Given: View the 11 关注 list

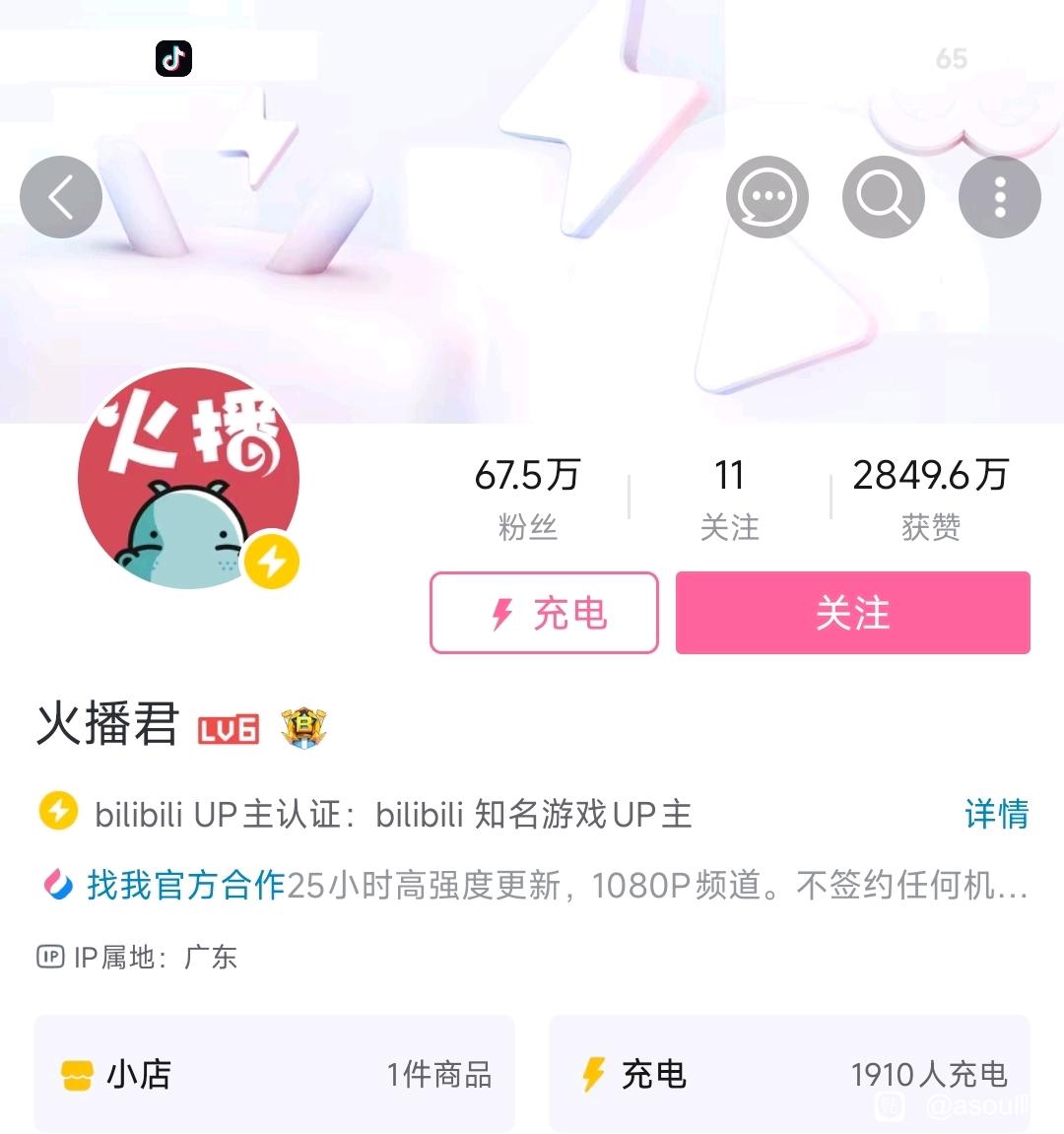Looking at the screenshot, I should tap(729, 498).
